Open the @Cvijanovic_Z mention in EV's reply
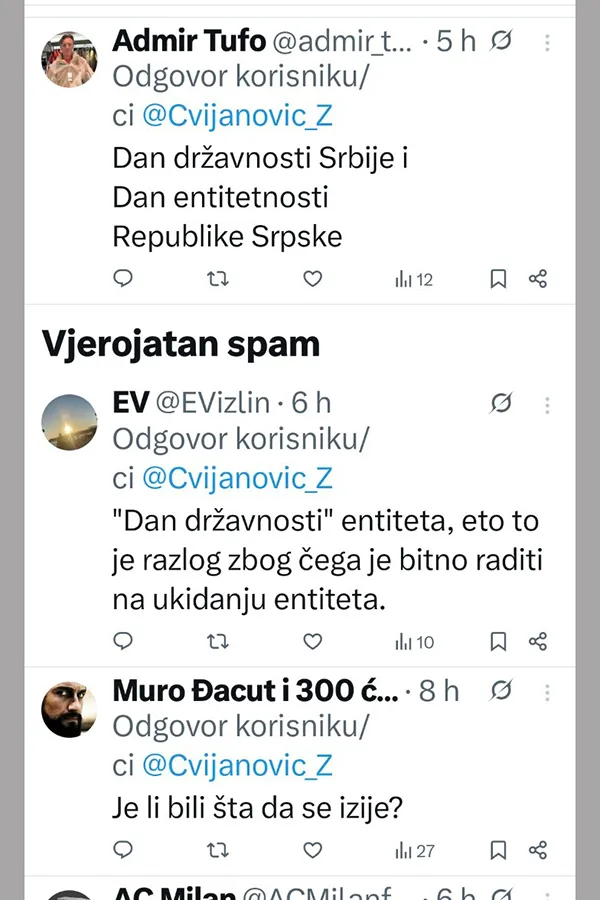The image size is (600, 900). click(237, 478)
